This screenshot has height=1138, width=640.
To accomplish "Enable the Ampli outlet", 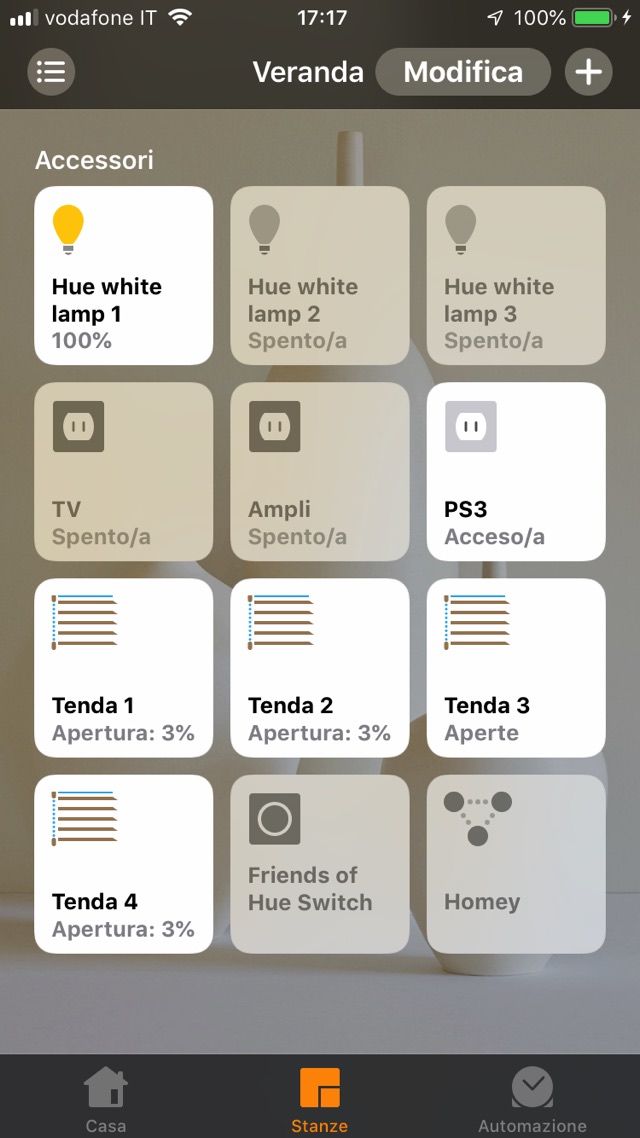I will click(320, 471).
